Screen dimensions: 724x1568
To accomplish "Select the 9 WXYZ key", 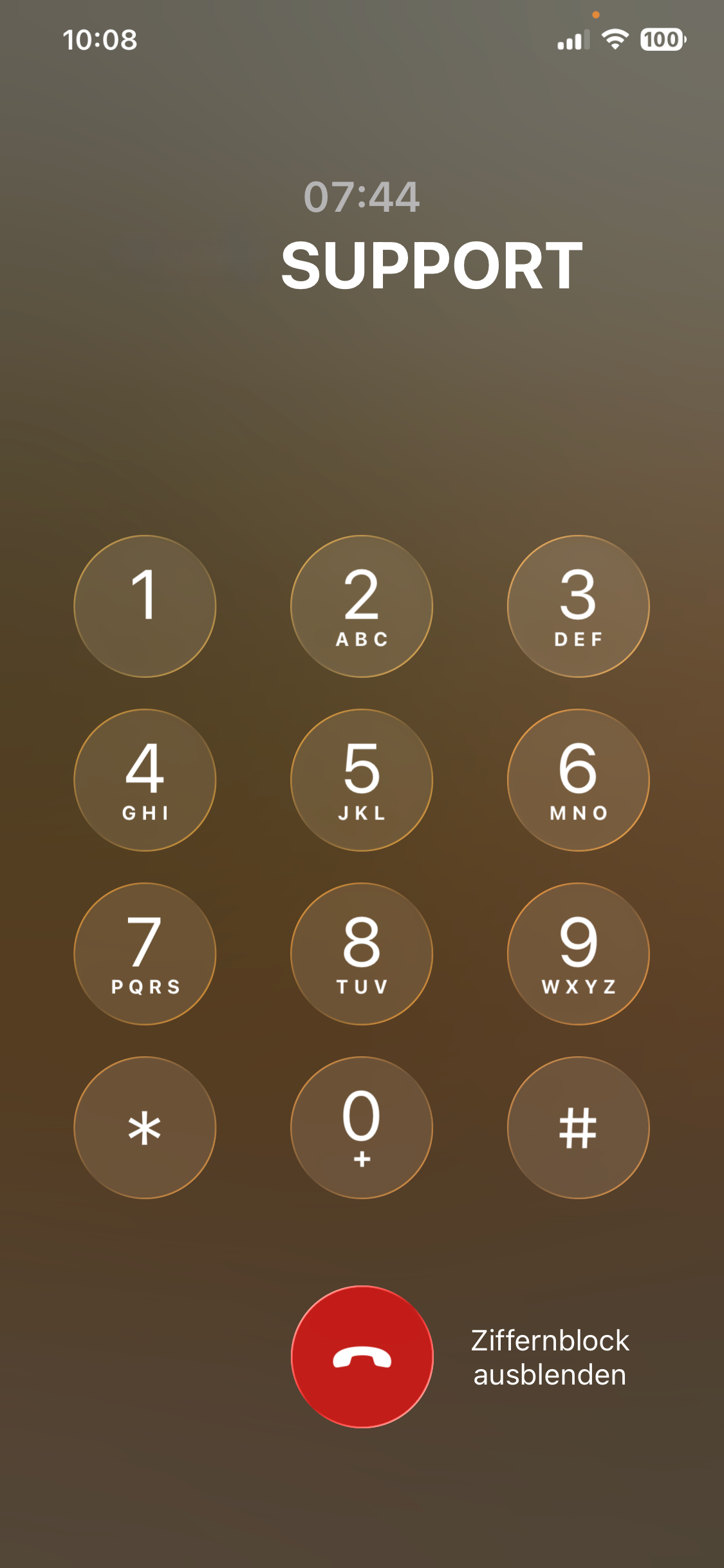I will 579,954.
